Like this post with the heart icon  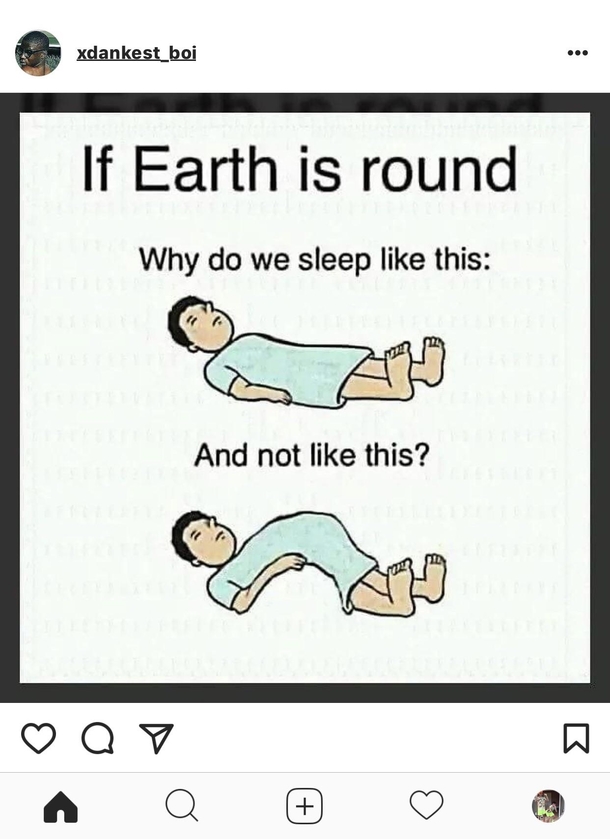click(39, 738)
